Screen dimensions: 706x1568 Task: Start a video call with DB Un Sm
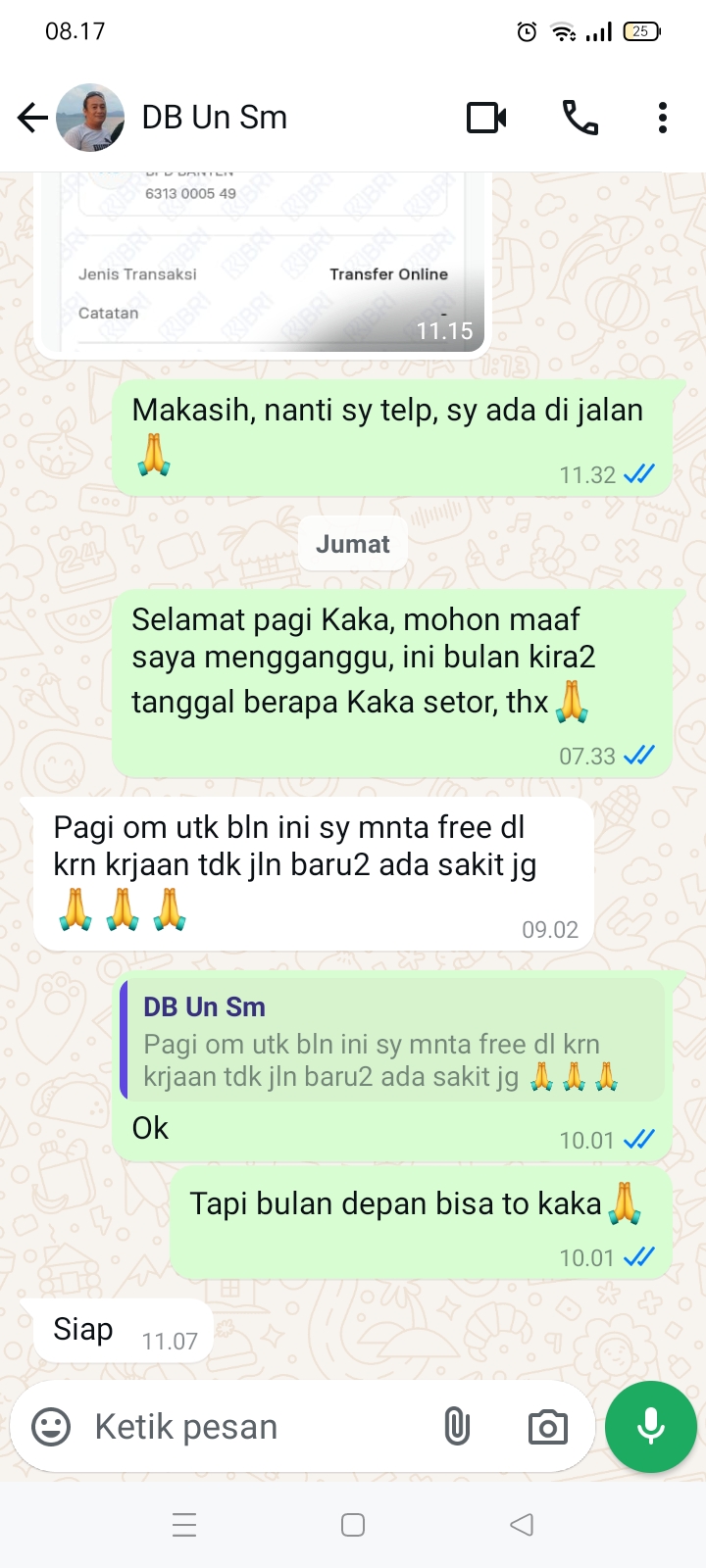pyautogui.click(x=486, y=118)
